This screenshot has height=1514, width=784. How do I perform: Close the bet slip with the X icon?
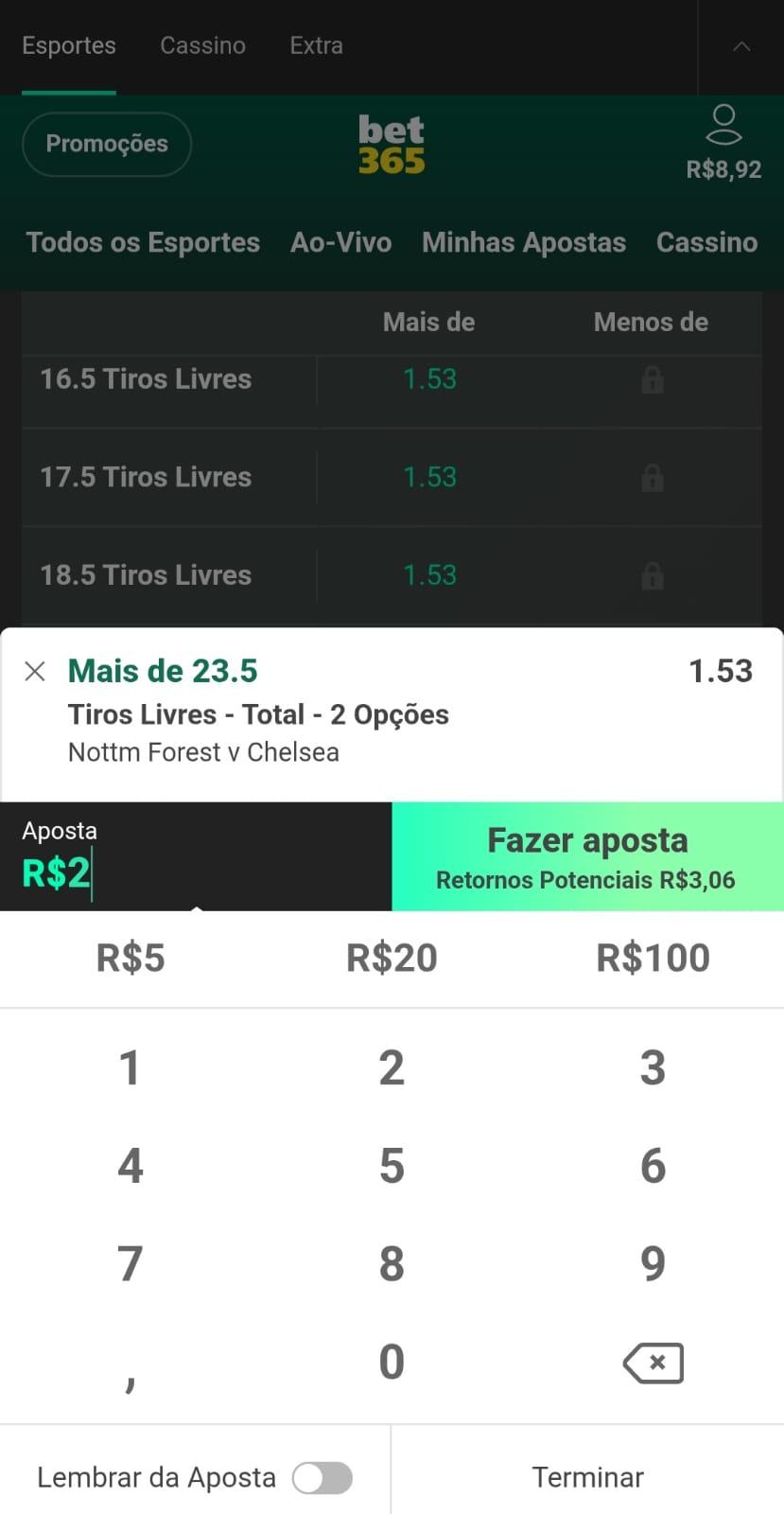(x=35, y=670)
